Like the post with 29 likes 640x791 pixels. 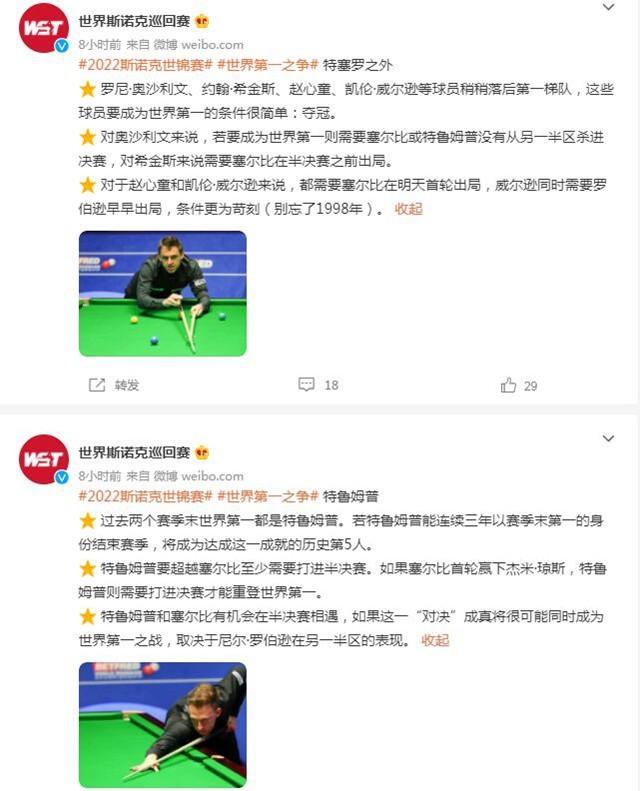tap(520, 385)
